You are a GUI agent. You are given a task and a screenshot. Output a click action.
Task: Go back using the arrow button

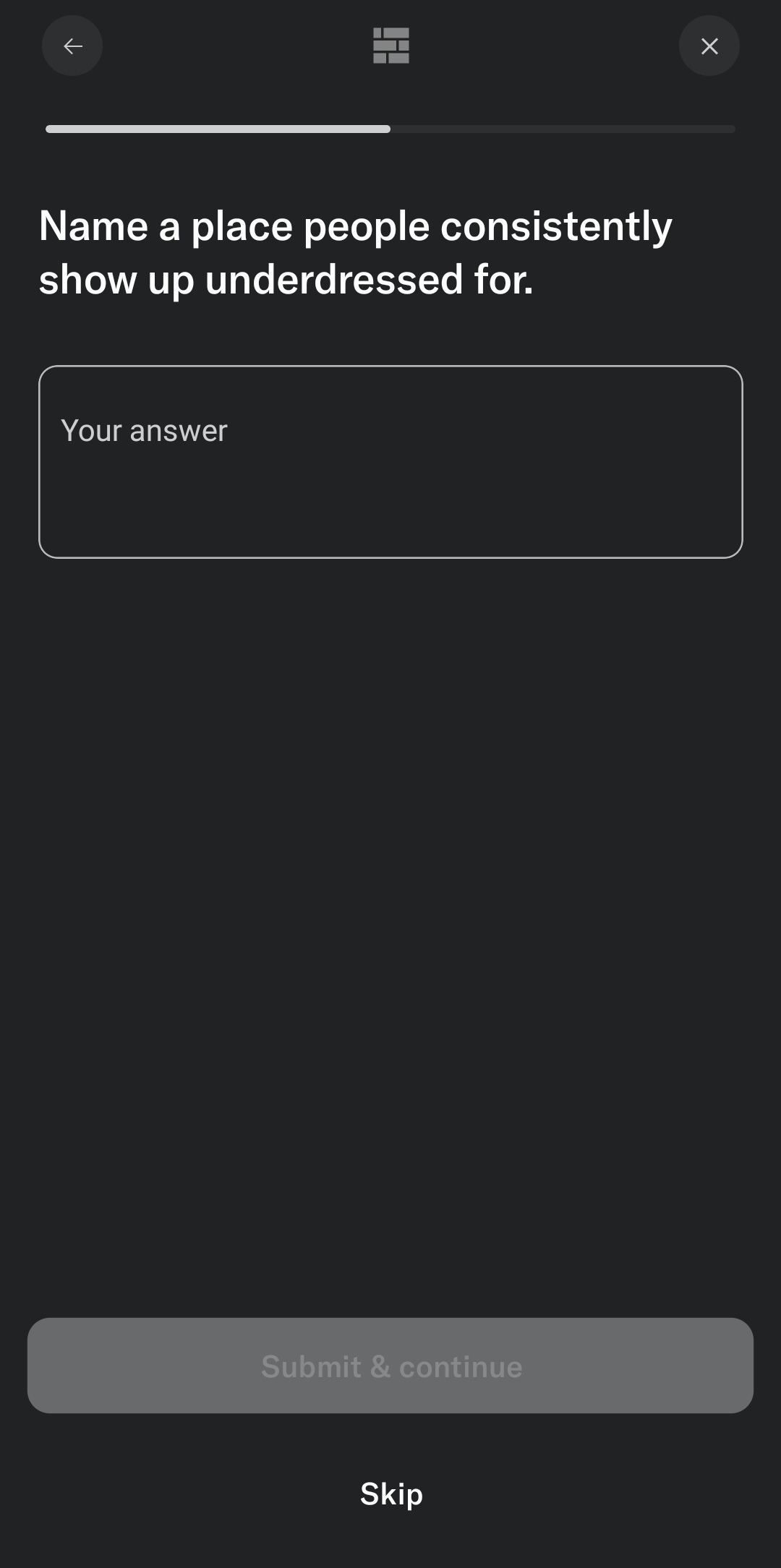[x=72, y=46]
